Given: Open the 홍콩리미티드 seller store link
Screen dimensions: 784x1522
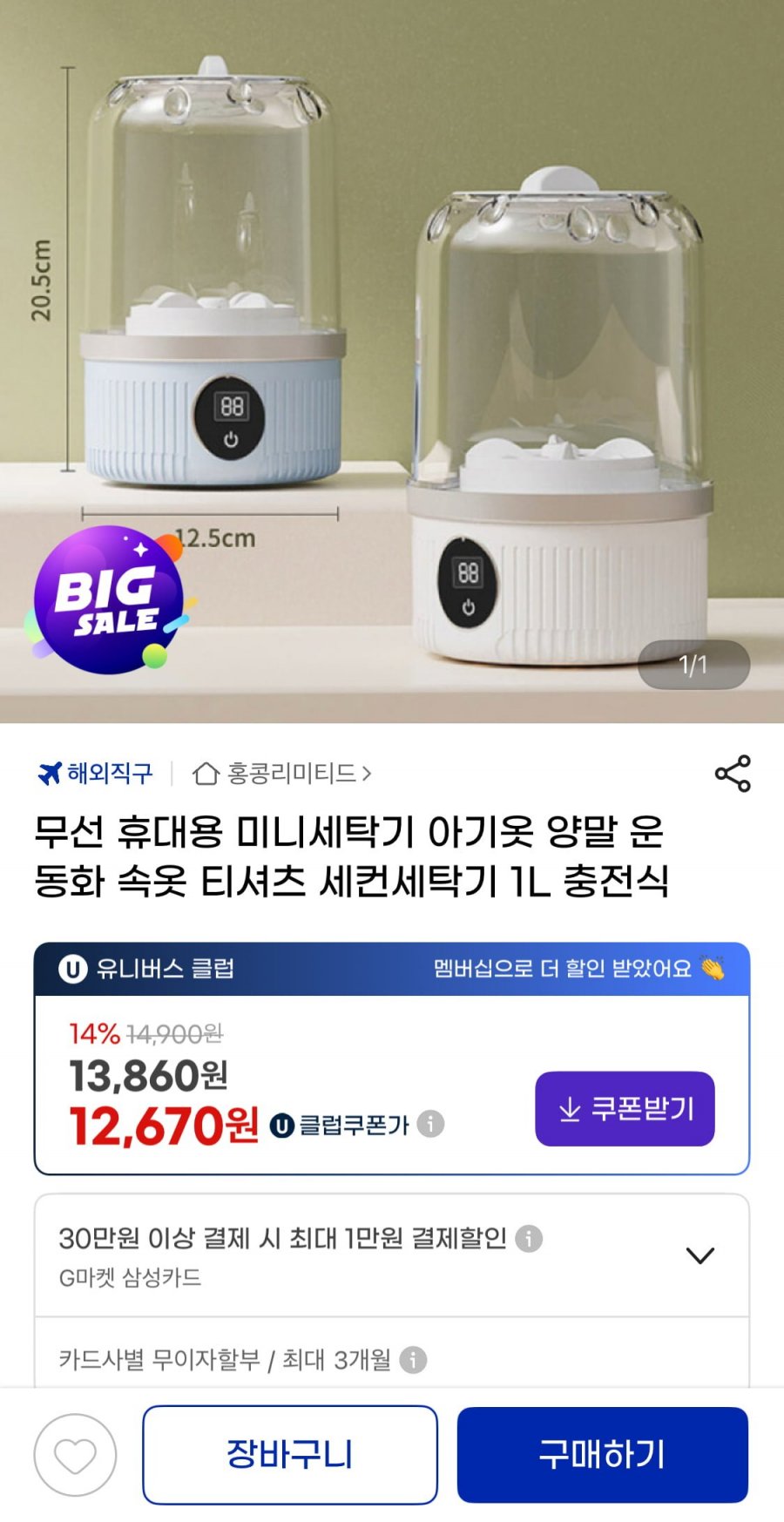Looking at the screenshot, I should click(x=282, y=774).
